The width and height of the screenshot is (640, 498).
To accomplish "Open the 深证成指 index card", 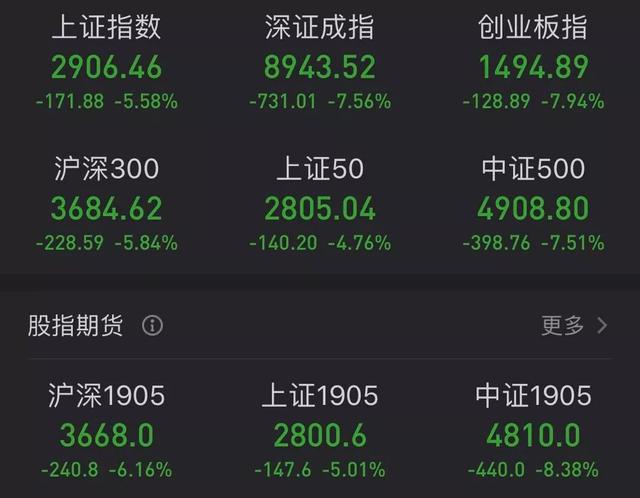I will (x=320, y=65).
